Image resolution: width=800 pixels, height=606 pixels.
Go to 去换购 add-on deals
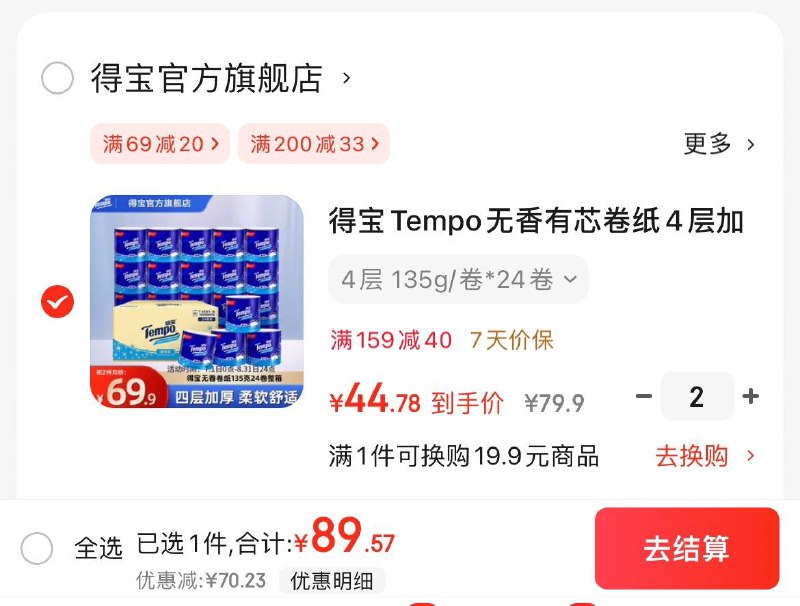704,456
